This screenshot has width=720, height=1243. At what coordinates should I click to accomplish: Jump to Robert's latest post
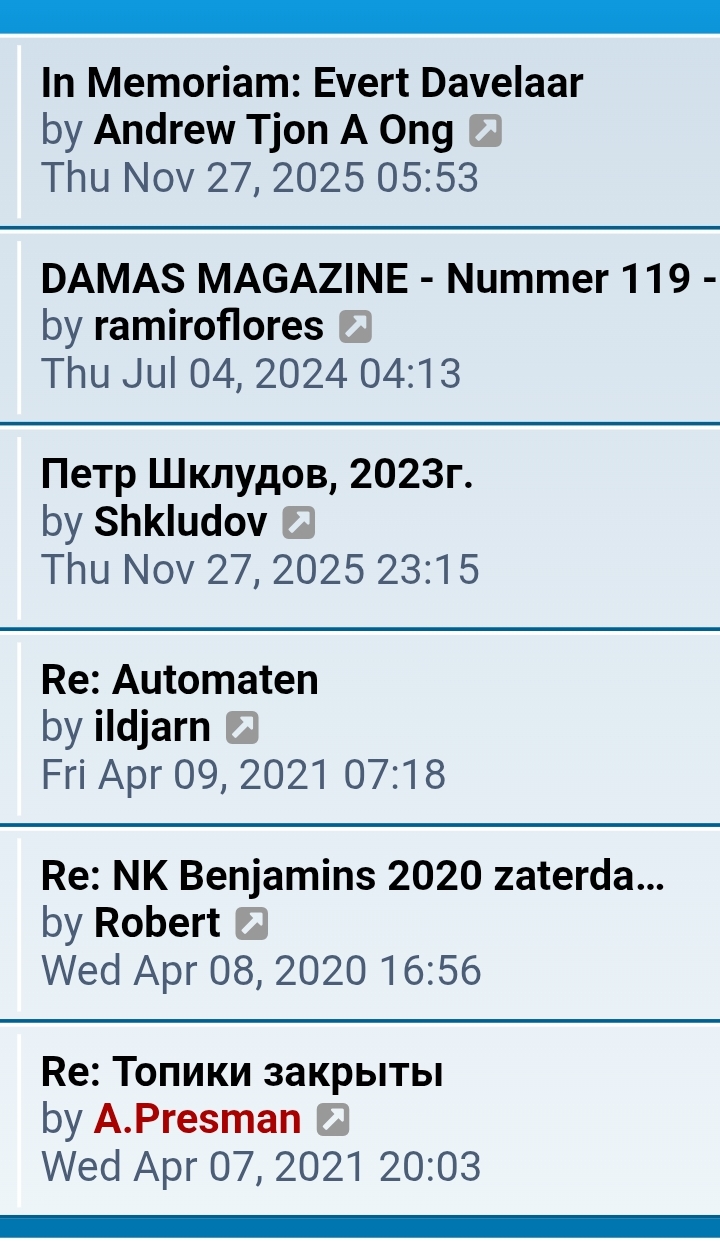(x=252, y=924)
